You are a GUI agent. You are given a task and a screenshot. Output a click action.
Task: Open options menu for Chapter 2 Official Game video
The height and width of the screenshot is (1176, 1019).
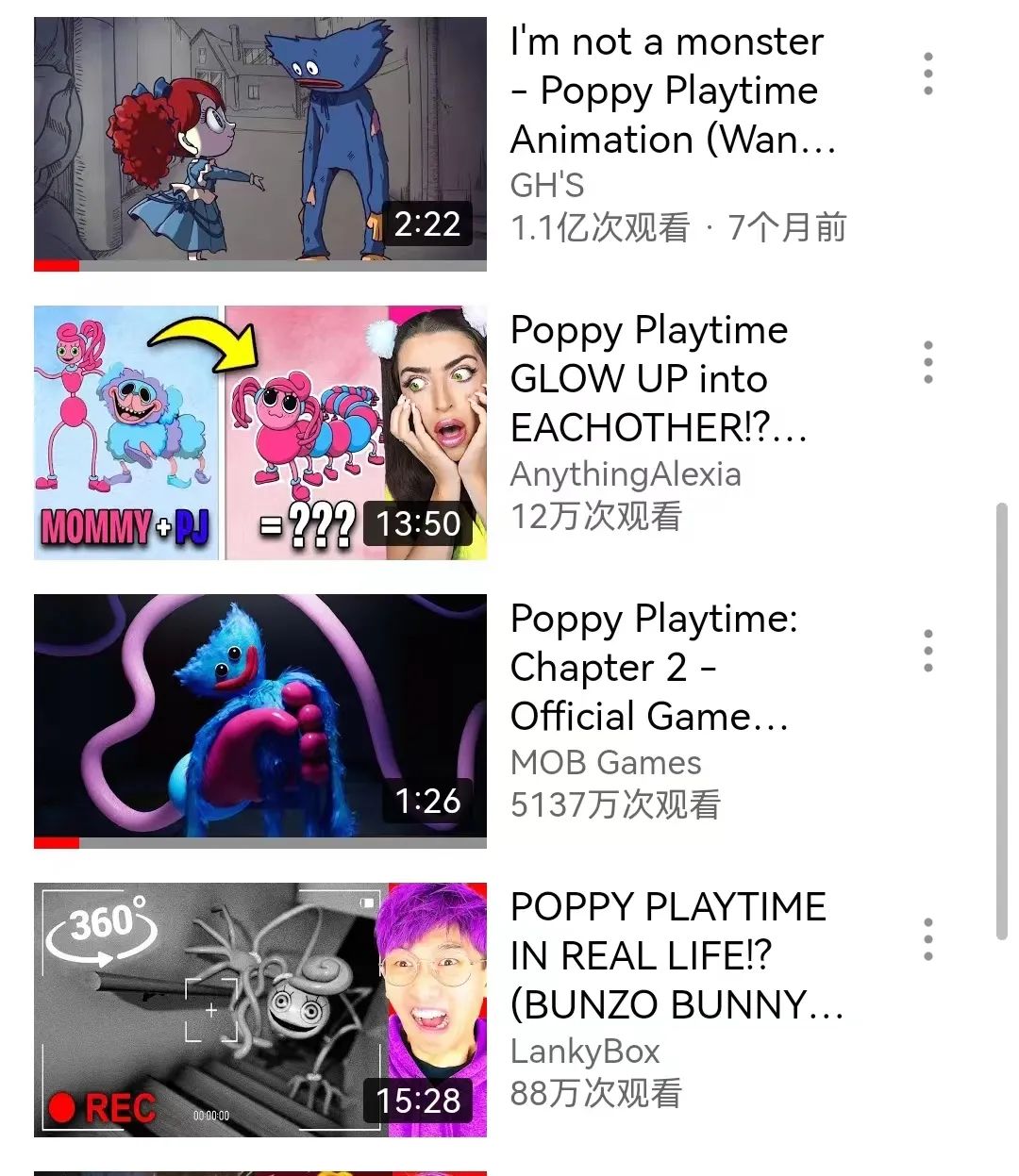pos(928,651)
